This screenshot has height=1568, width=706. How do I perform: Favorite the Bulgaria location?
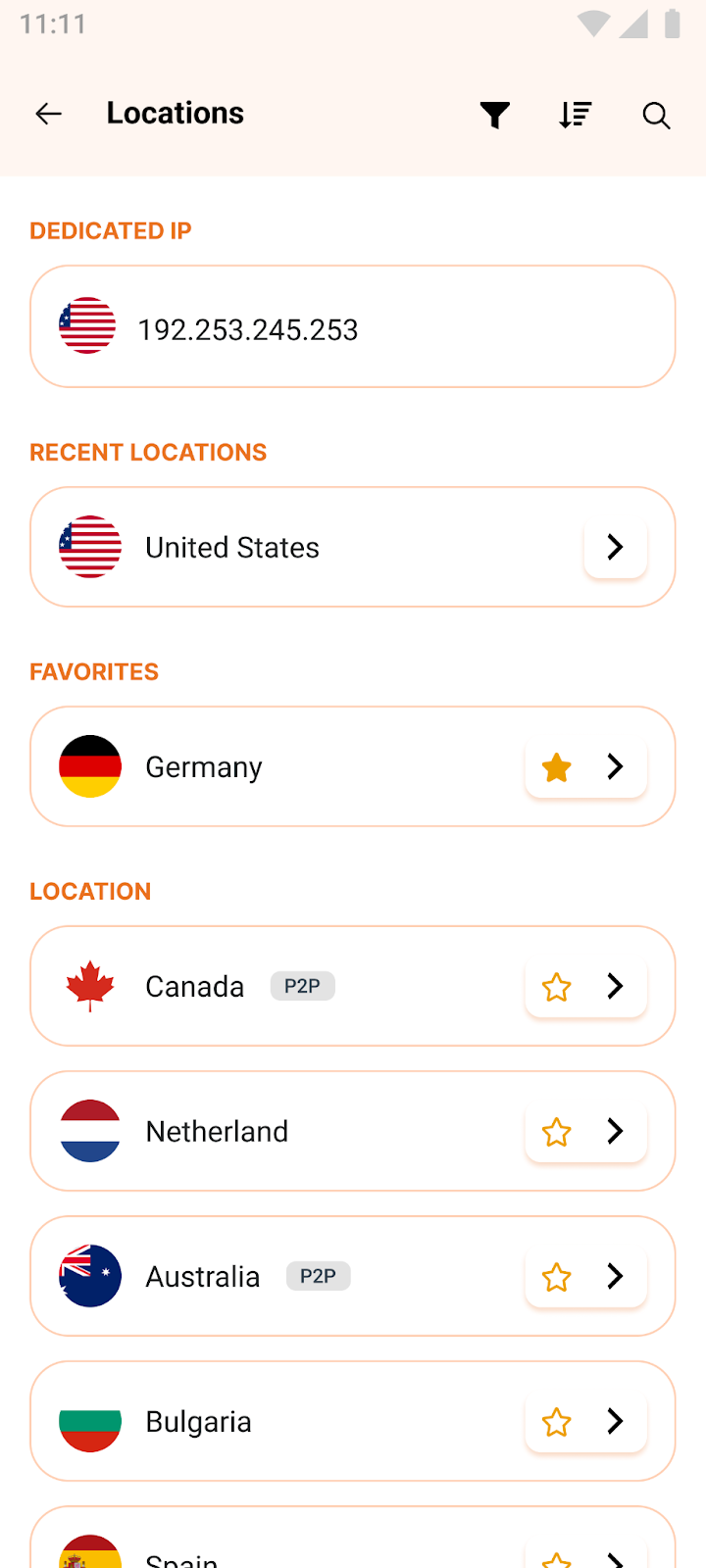point(557,1422)
